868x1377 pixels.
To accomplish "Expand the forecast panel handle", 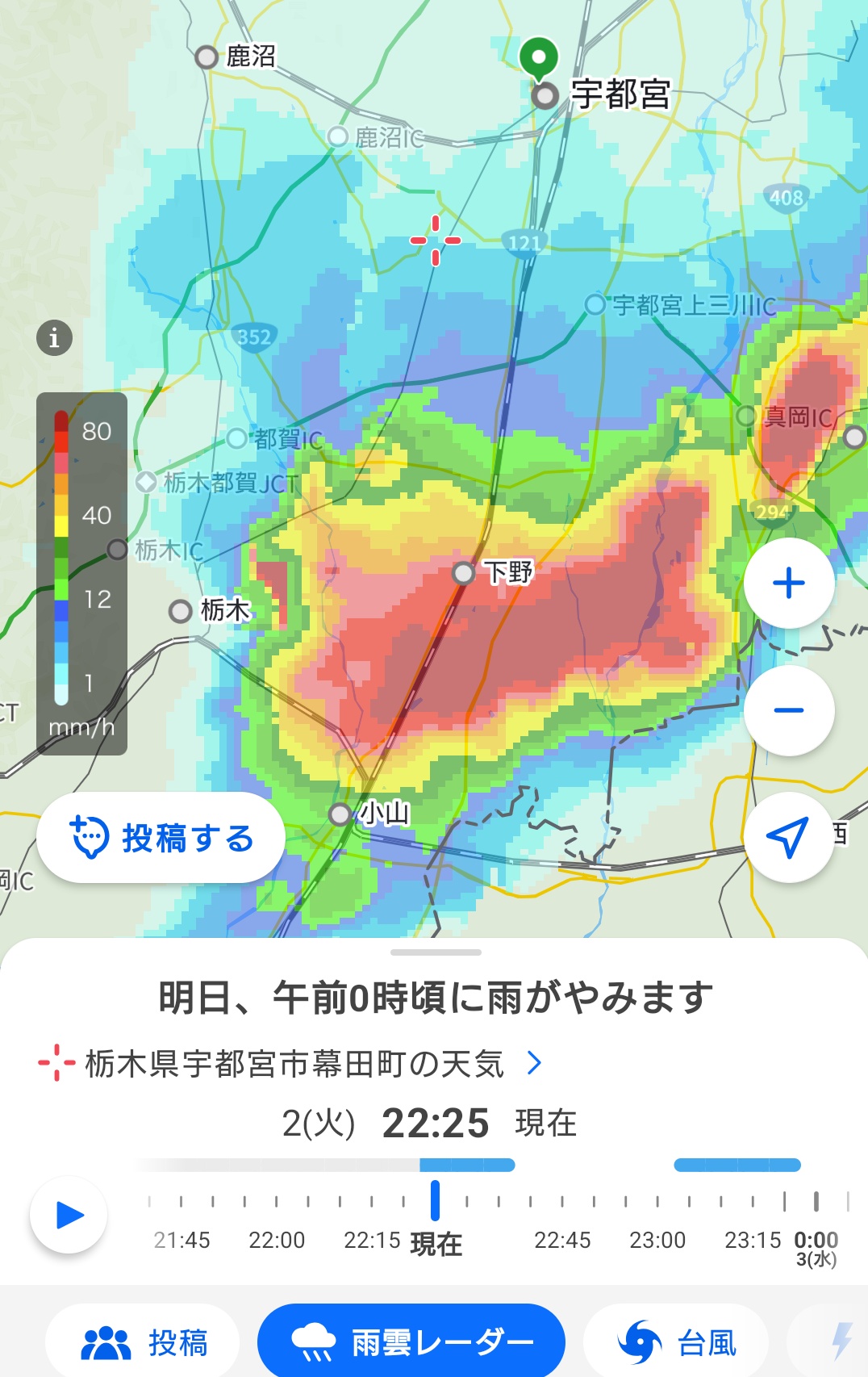I will coord(435,952).
